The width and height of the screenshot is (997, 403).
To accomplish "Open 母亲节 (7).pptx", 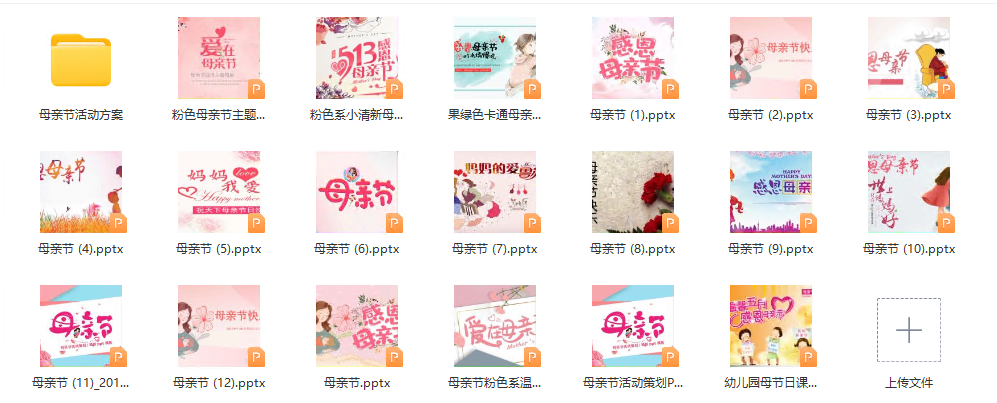I will [x=495, y=192].
